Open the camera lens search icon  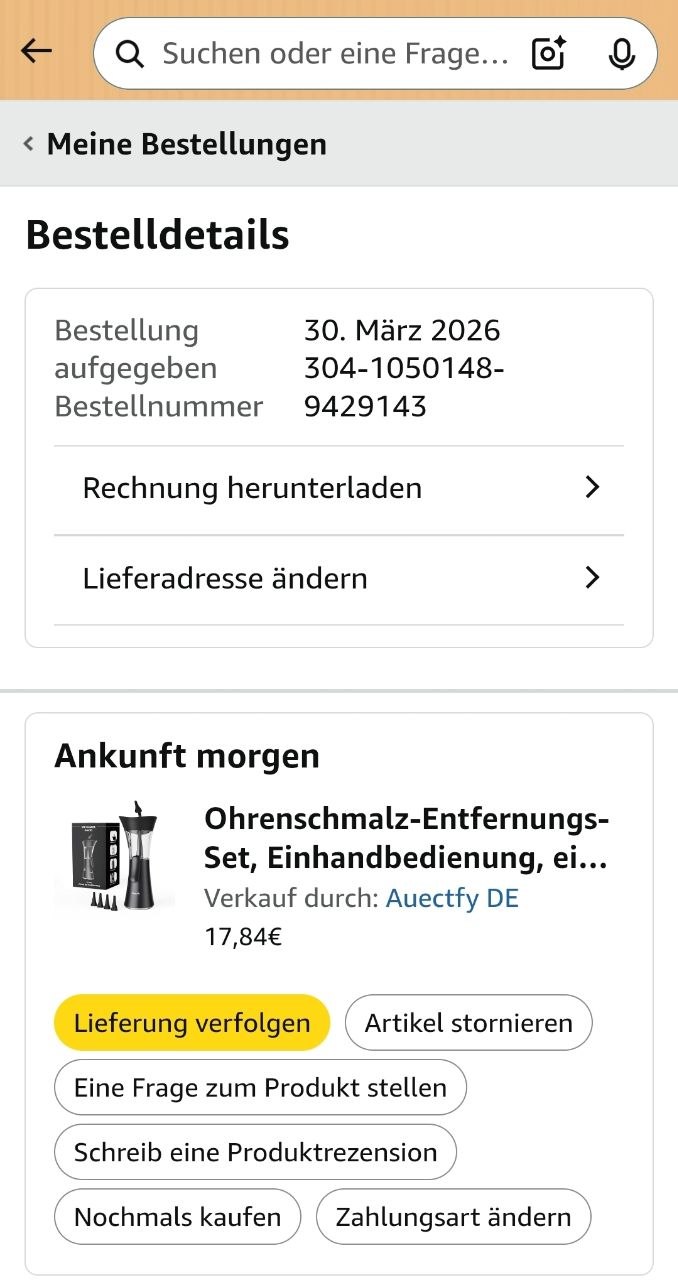[x=549, y=54]
